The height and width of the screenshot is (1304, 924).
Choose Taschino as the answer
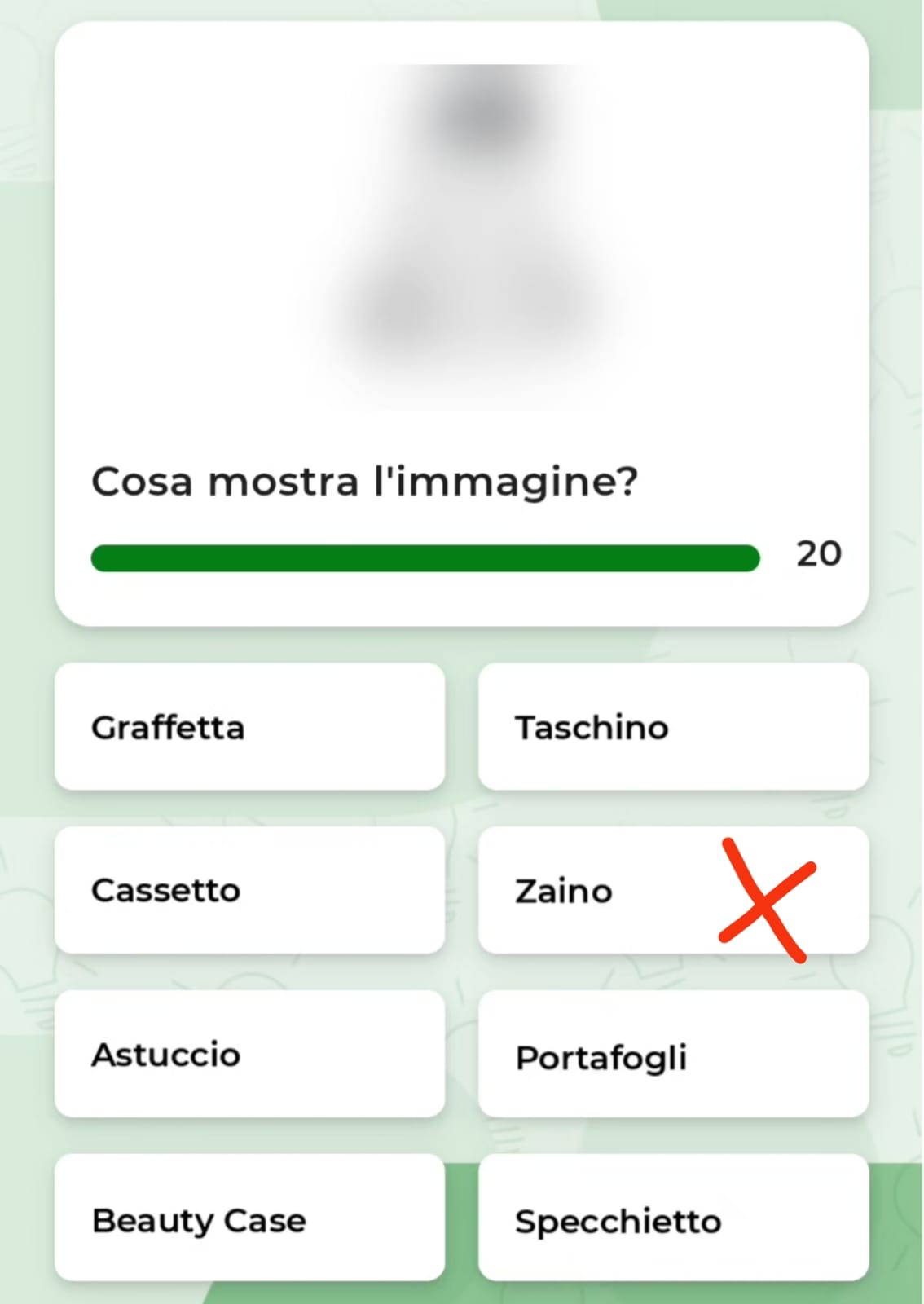coord(673,727)
